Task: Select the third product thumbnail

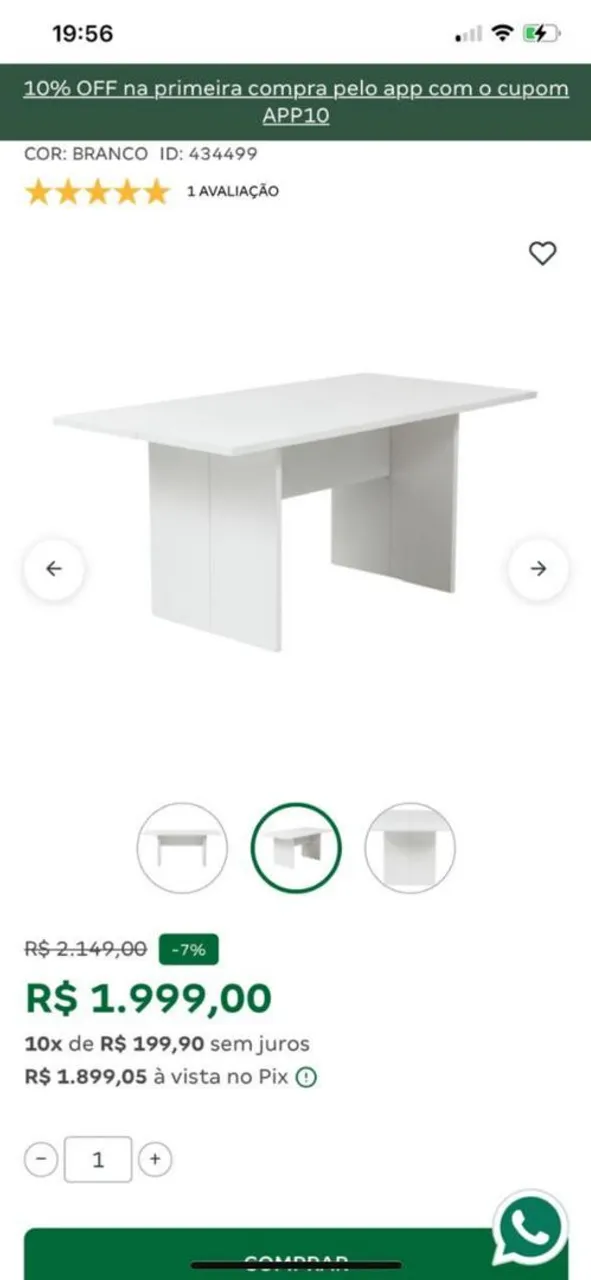Action: [410, 848]
